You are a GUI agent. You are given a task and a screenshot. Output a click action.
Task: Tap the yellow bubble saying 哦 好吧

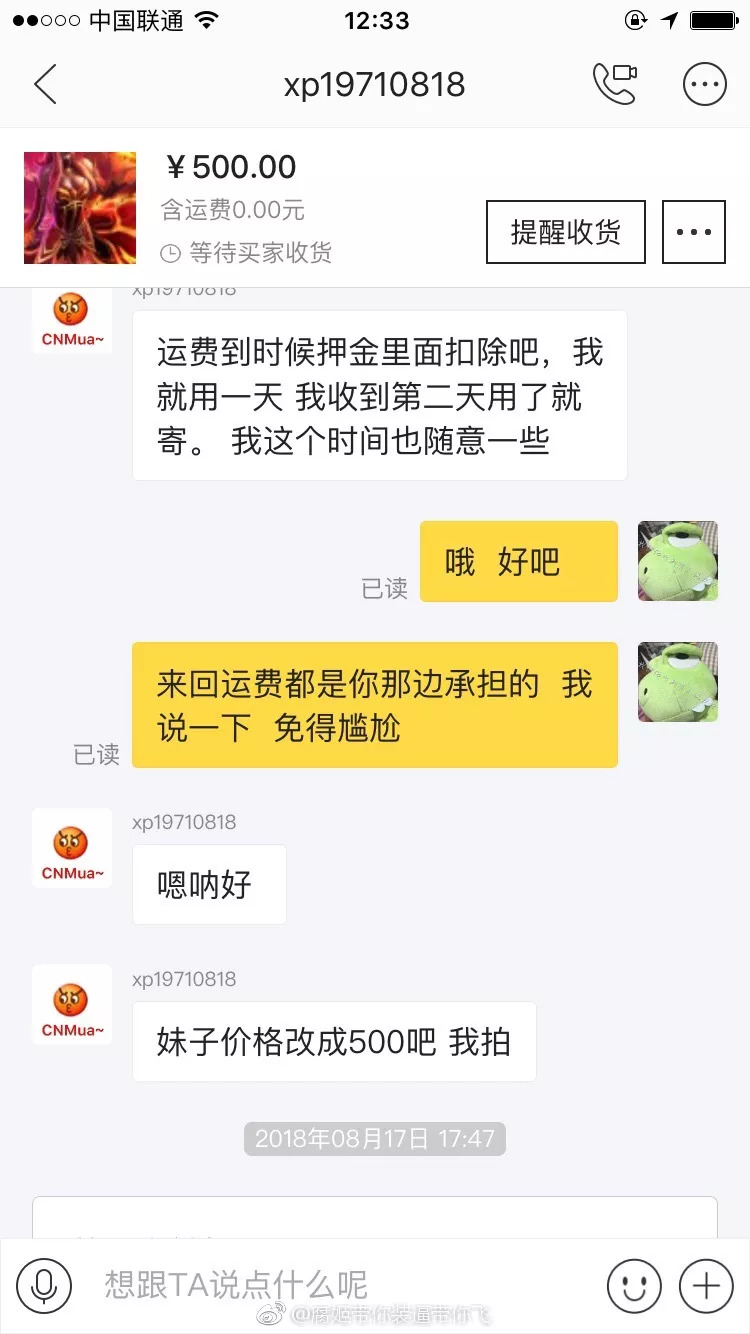(518, 561)
